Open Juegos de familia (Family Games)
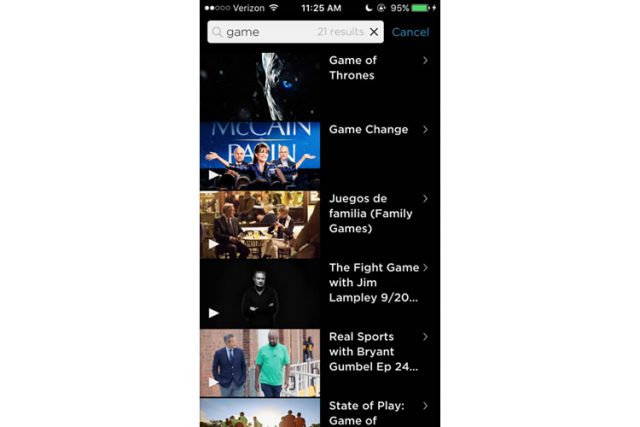The image size is (640, 427). click(375, 213)
